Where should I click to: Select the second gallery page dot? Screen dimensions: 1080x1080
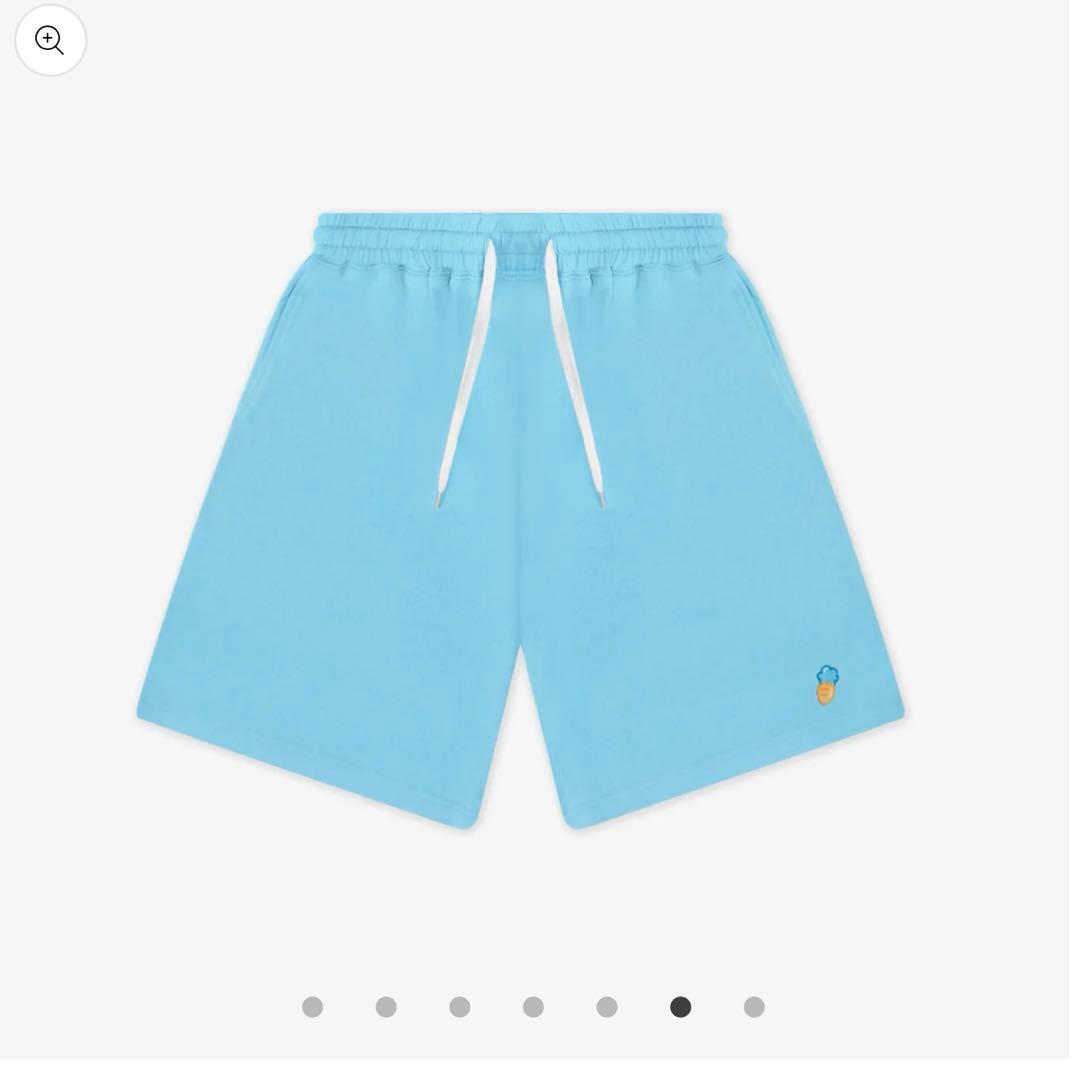(x=386, y=1007)
